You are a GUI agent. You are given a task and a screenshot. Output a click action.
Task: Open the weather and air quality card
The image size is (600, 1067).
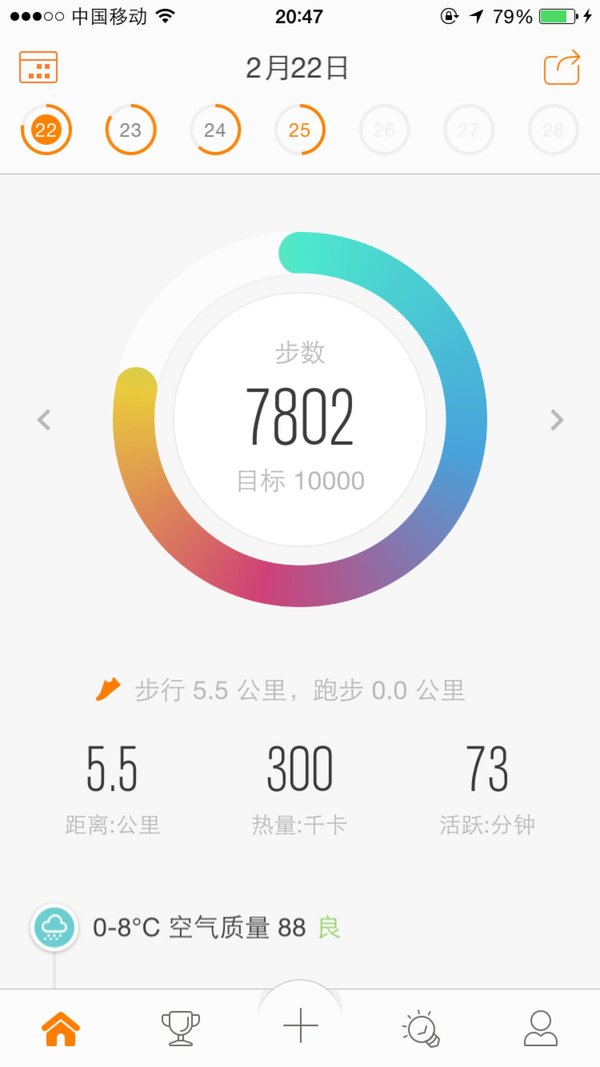point(185,927)
